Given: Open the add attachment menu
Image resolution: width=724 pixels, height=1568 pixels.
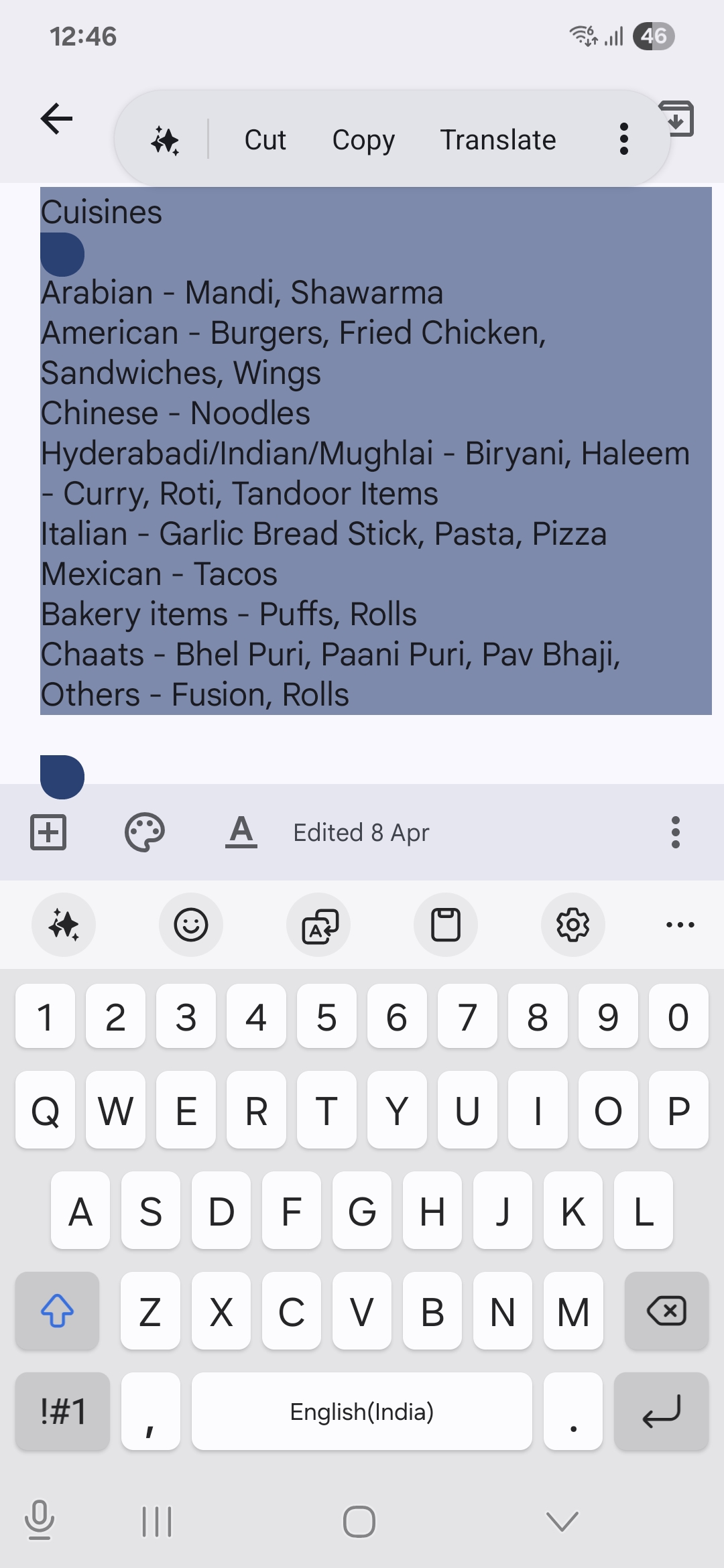Looking at the screenshot, I should click(x=48, y=832).
